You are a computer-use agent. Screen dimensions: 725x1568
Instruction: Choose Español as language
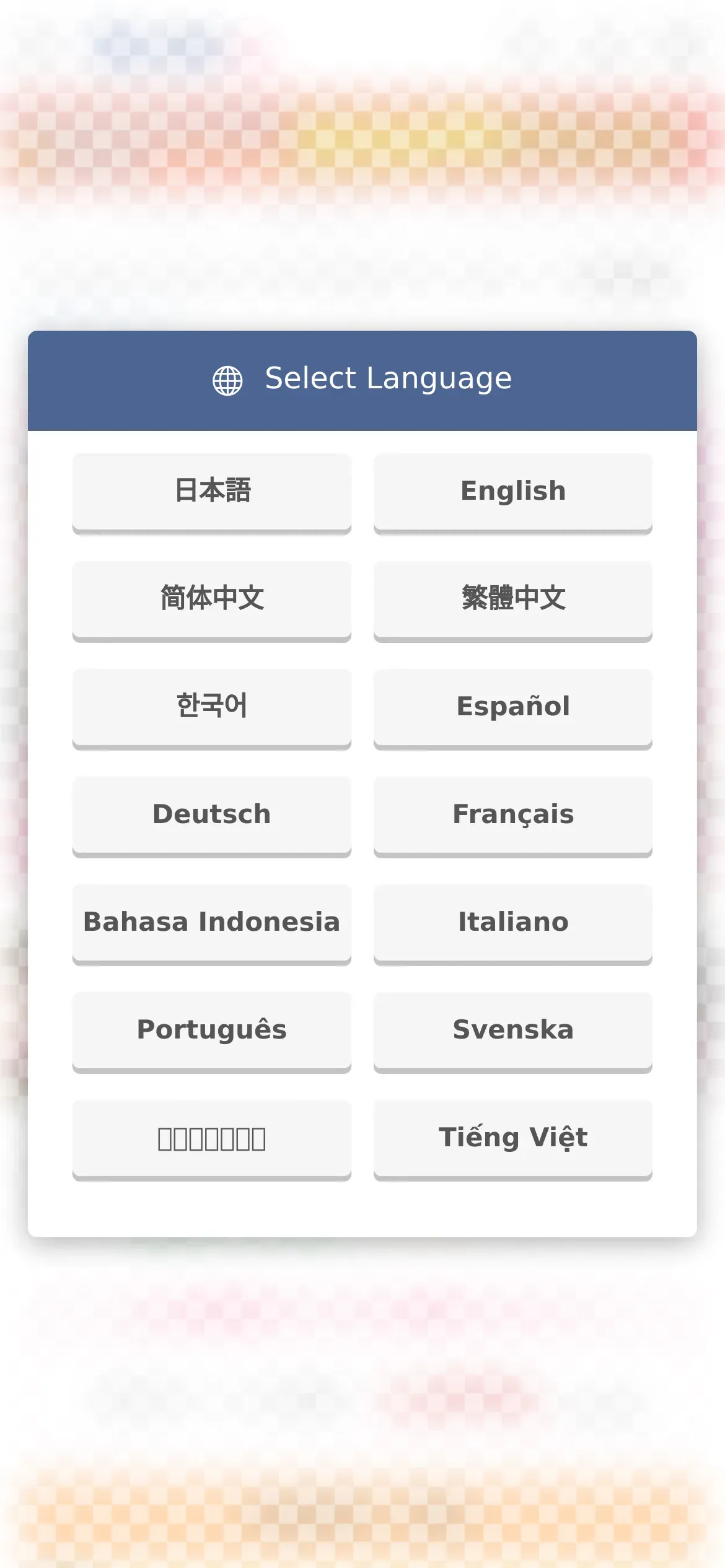pyautogui.click(x=513, y=708)
